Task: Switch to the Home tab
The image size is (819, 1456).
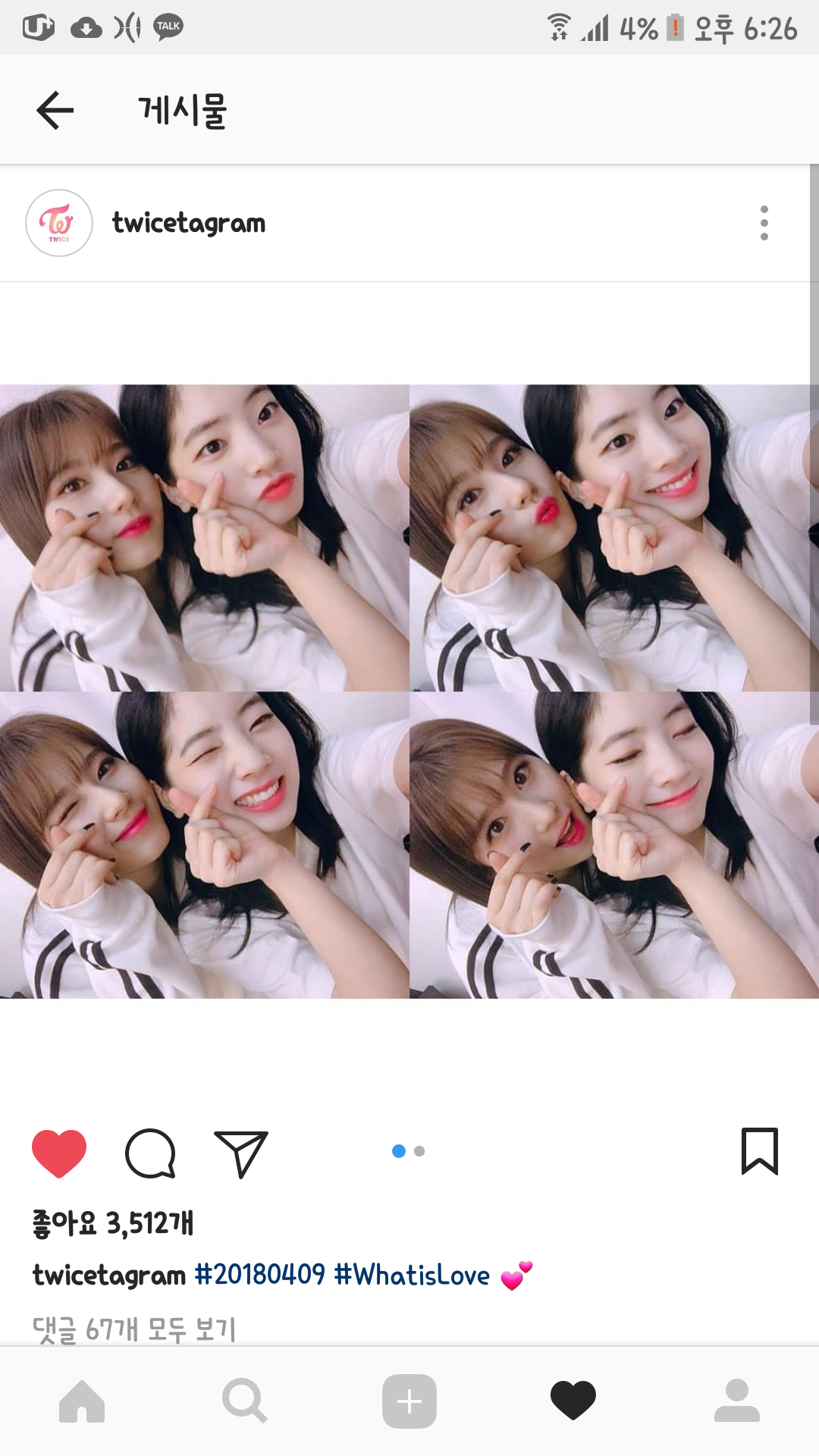Action: (82, 1401)
